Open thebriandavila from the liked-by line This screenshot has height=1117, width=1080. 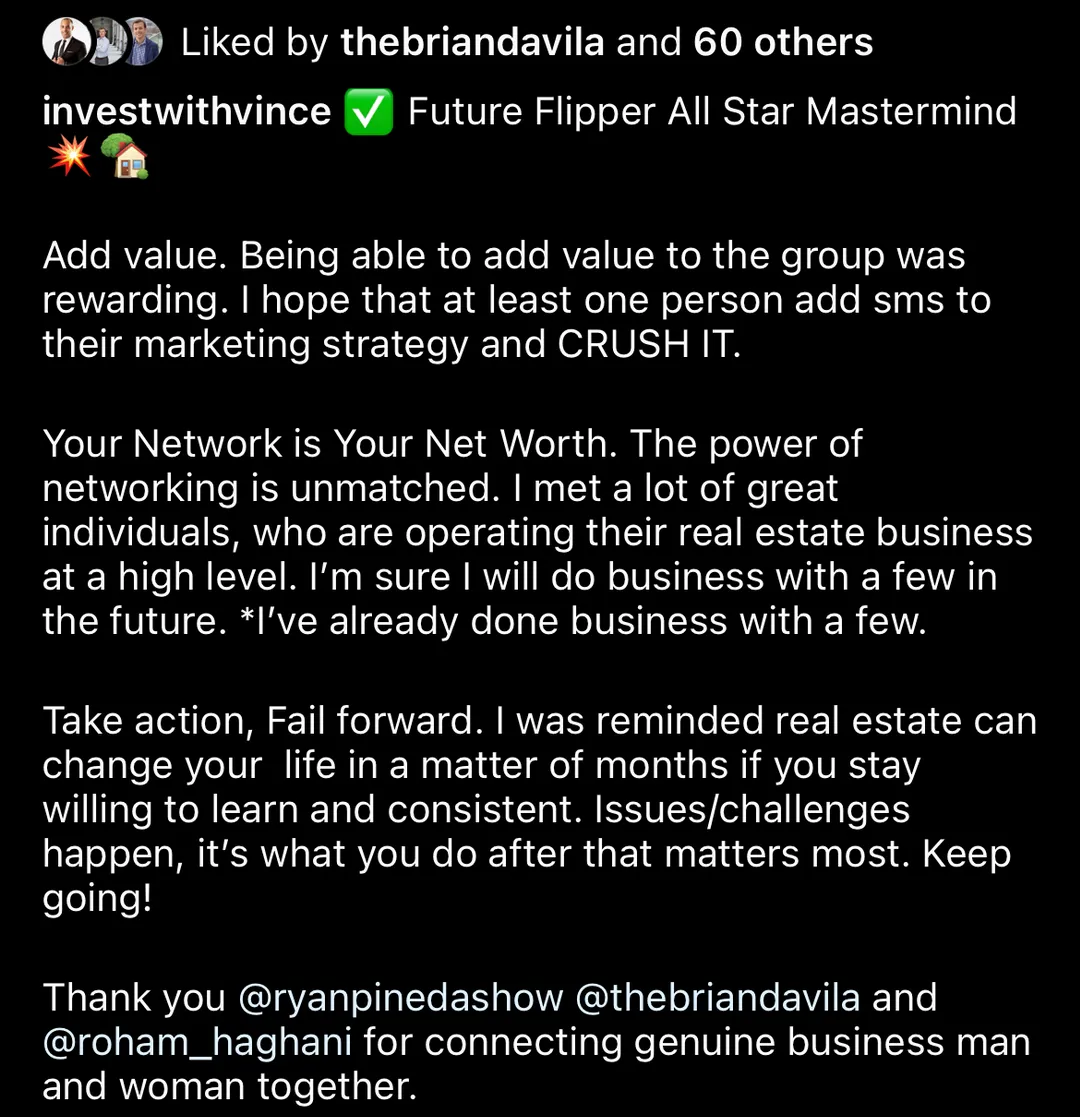point(472,42)
